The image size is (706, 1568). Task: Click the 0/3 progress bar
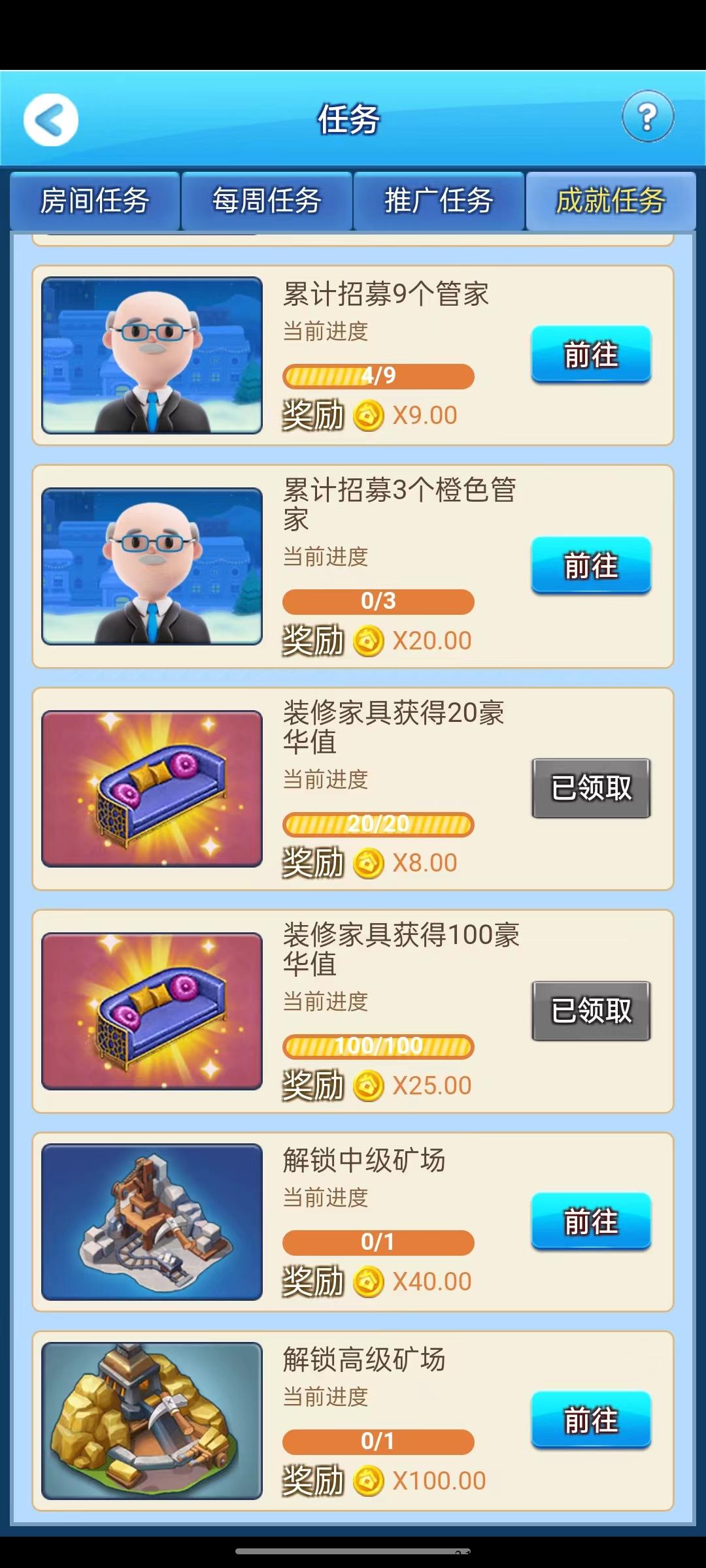coord(378,602)
